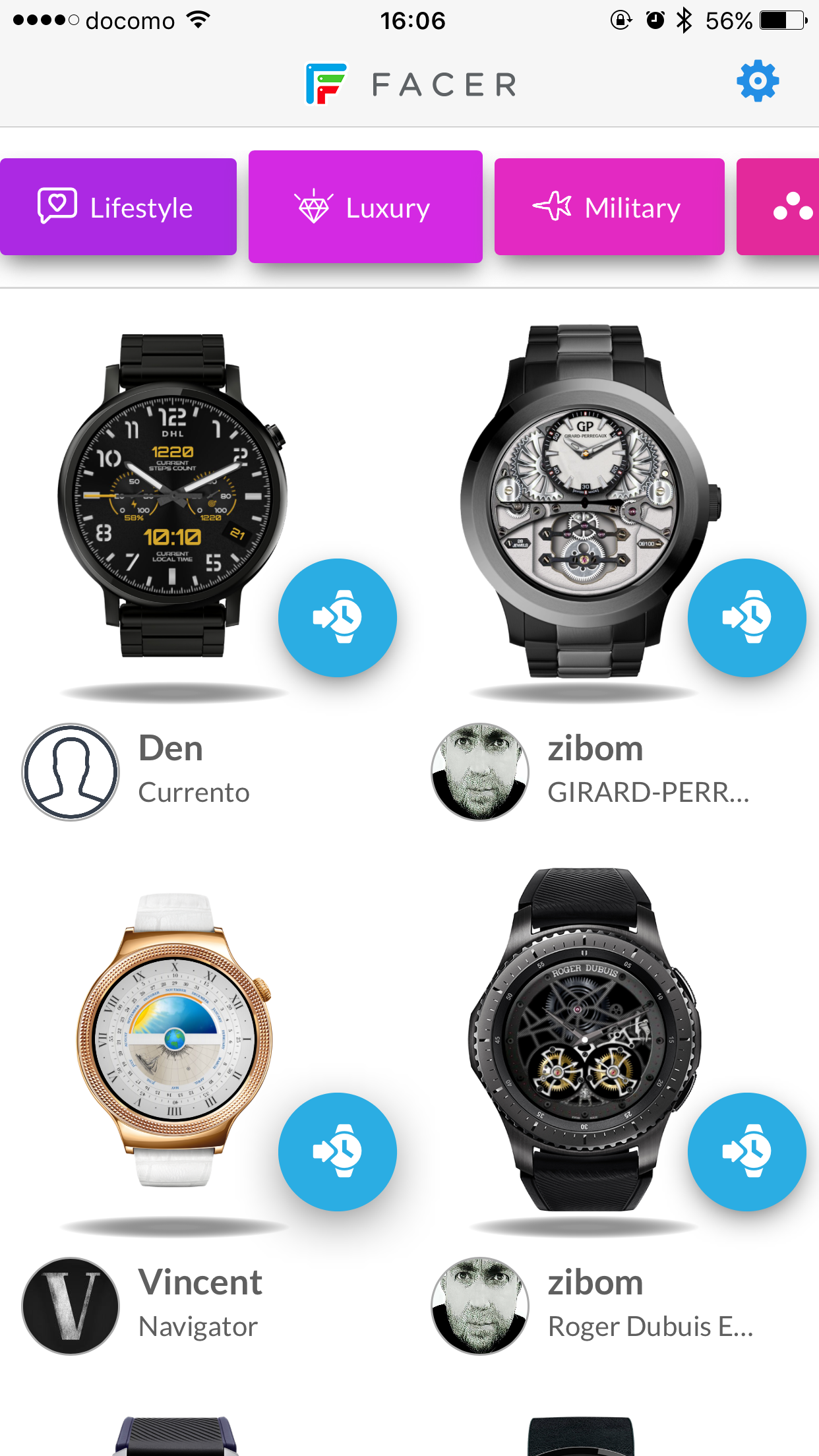Sync Navigator face to watch

(x=338, y=1152)
